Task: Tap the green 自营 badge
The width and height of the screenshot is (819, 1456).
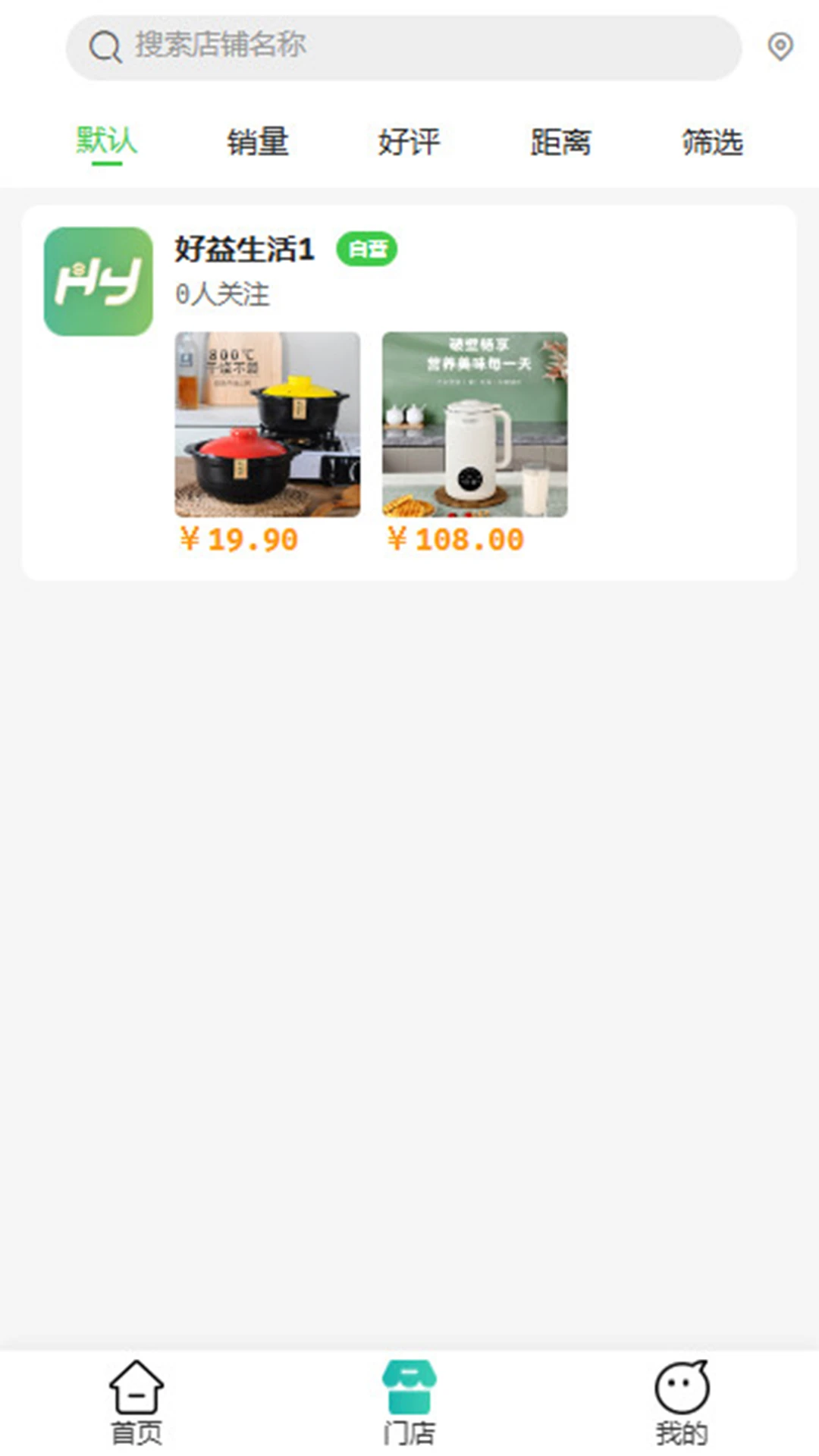Action: (367, 248)
